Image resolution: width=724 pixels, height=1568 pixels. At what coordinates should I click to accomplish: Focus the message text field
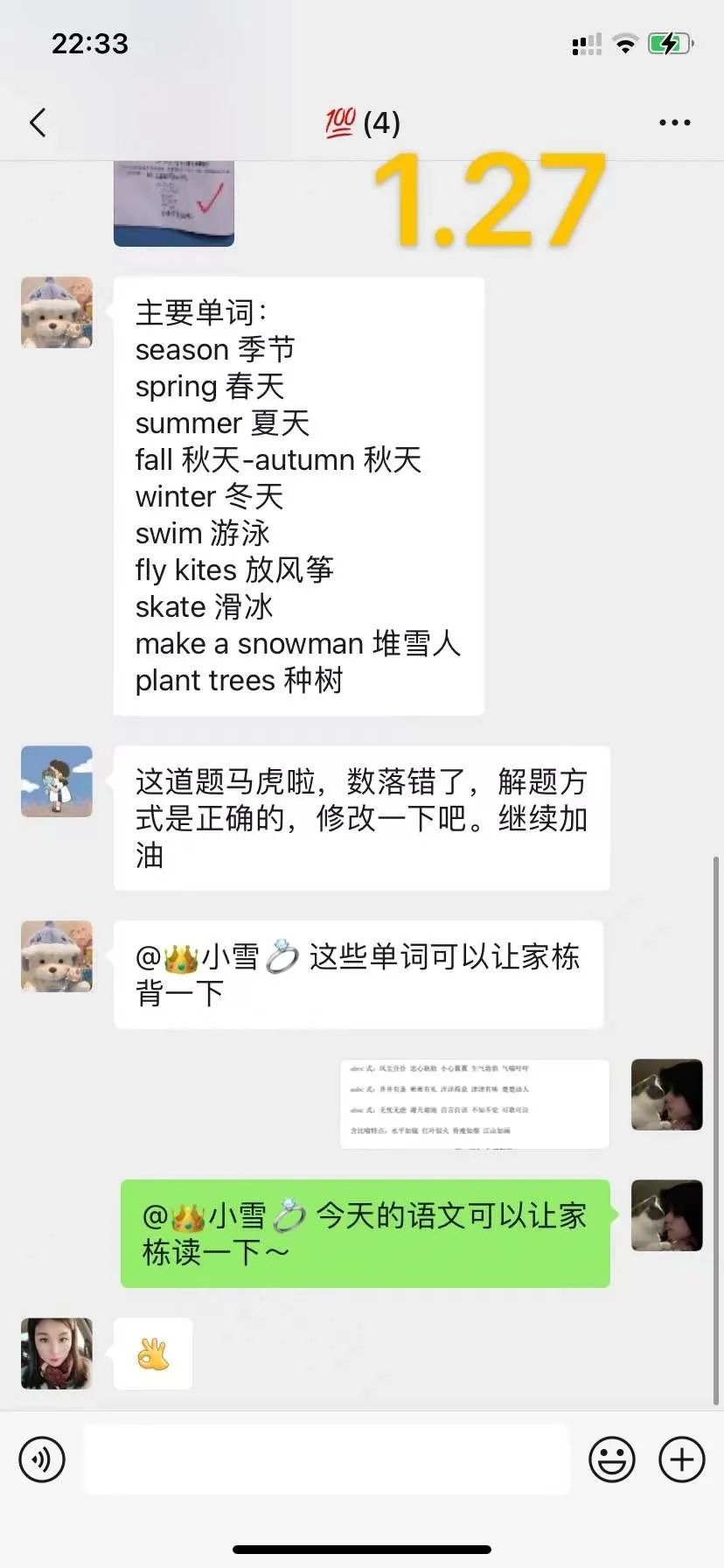pos(326,1459)
